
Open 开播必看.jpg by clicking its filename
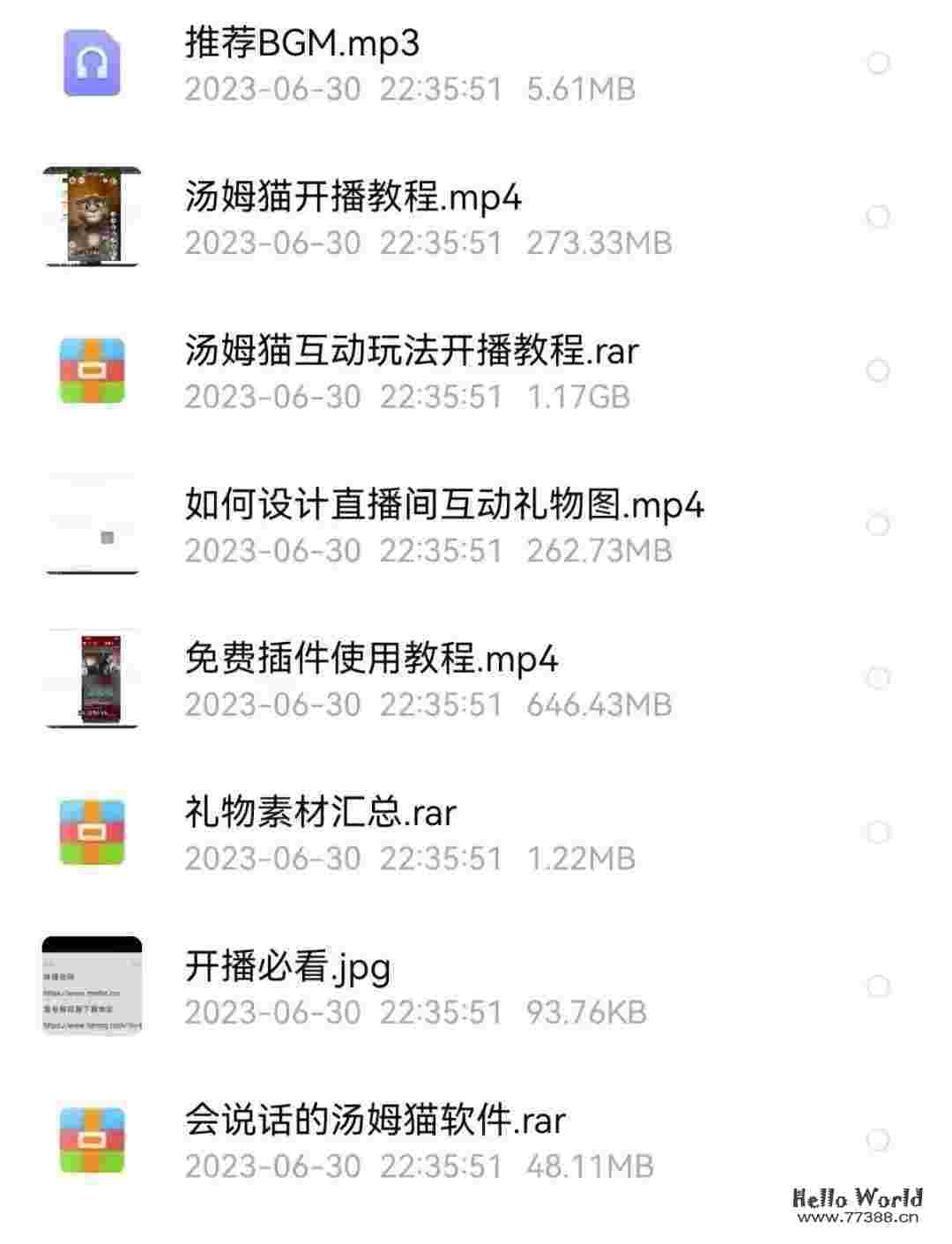(x=286, y=965)
